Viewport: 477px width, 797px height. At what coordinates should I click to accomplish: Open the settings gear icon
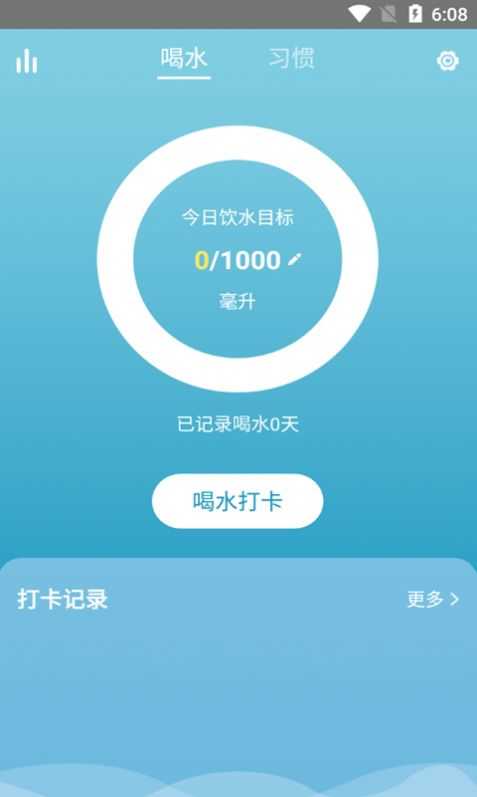point(448,61)
